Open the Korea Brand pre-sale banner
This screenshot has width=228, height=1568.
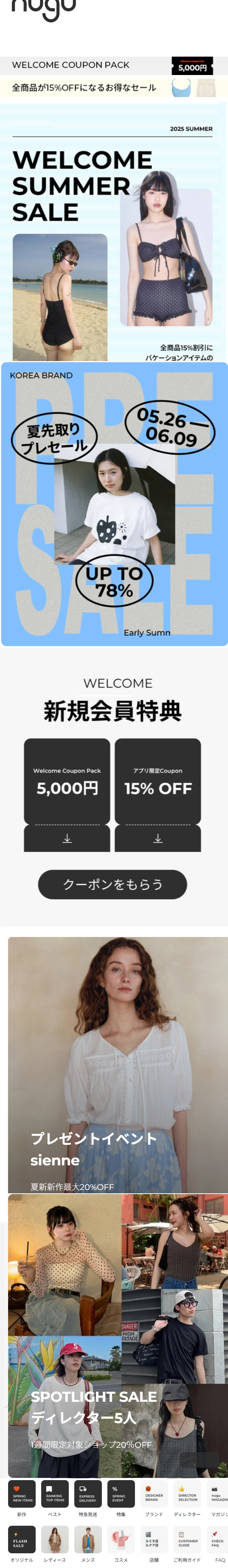point(114,503)
